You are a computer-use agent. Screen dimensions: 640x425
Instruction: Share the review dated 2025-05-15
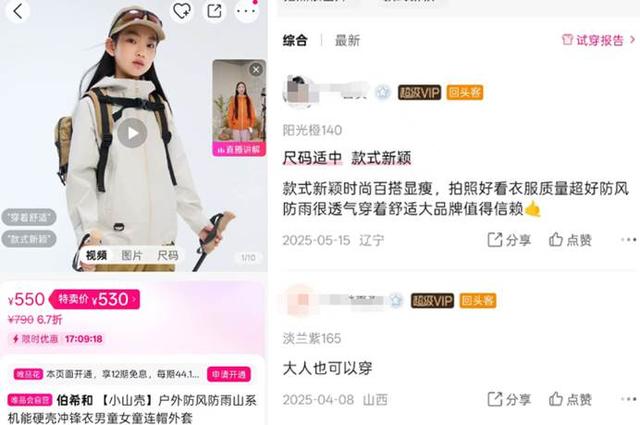tap(510, 240)
